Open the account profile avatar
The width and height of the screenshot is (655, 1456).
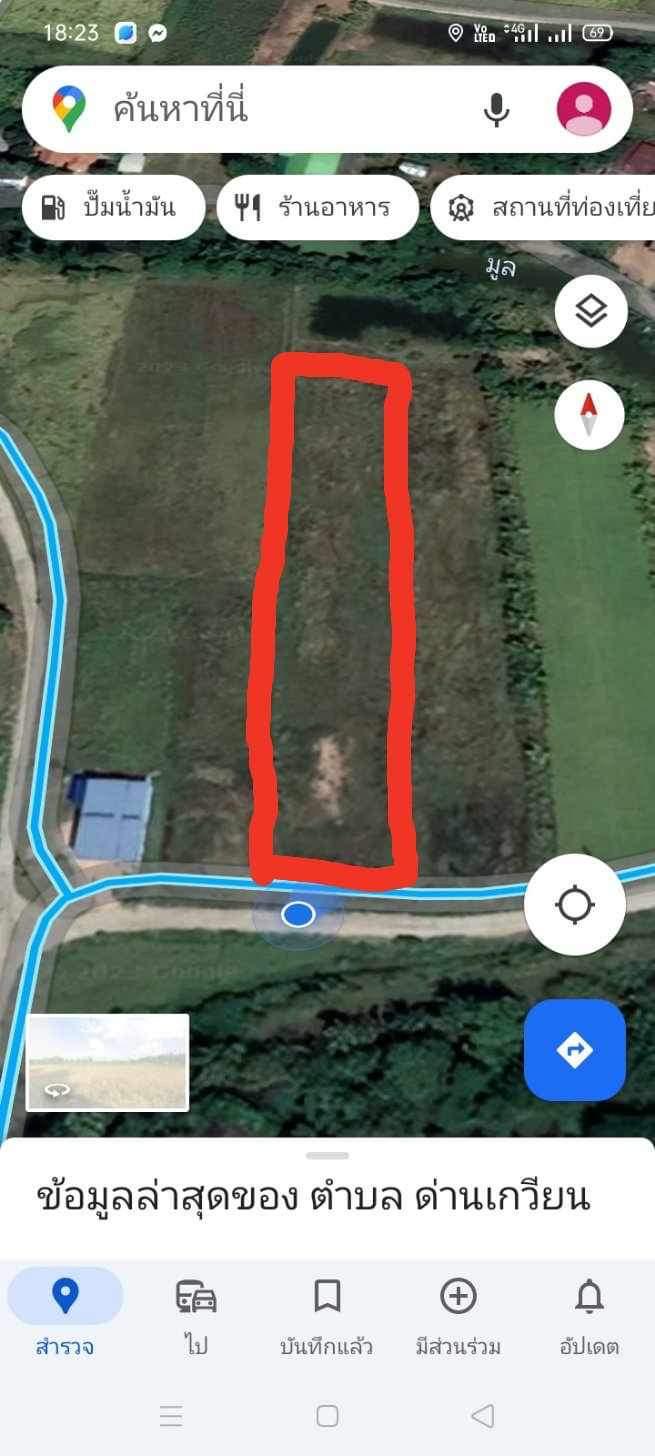584,109
